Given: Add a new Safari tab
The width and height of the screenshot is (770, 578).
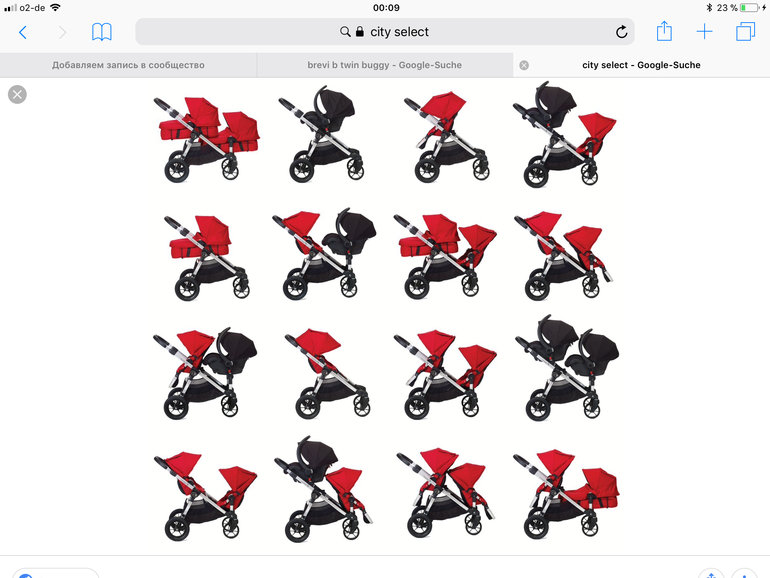Looking at the screenshot, I should [x=705, y=32].
